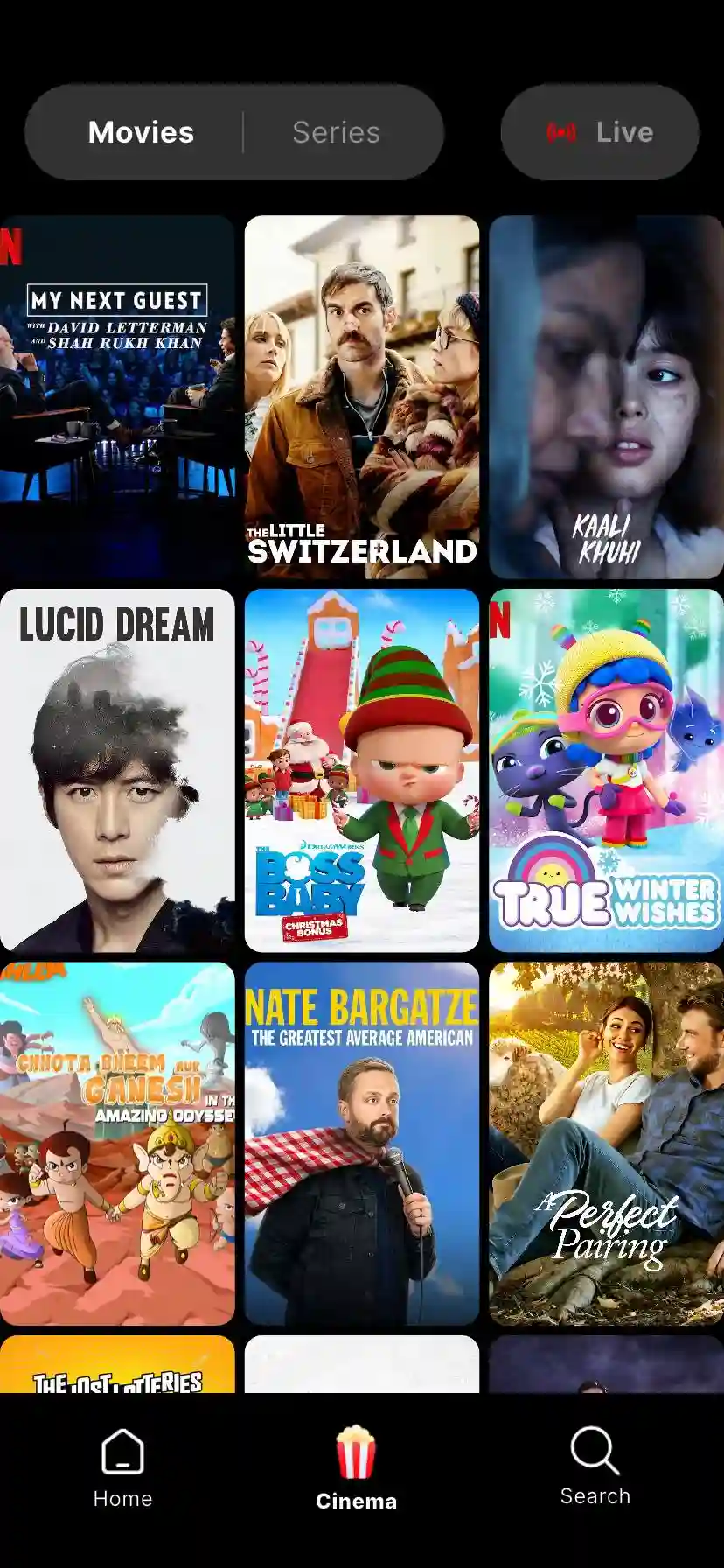
Task: Open the Kaali Khuhi poster
Action: coord(606,396)
